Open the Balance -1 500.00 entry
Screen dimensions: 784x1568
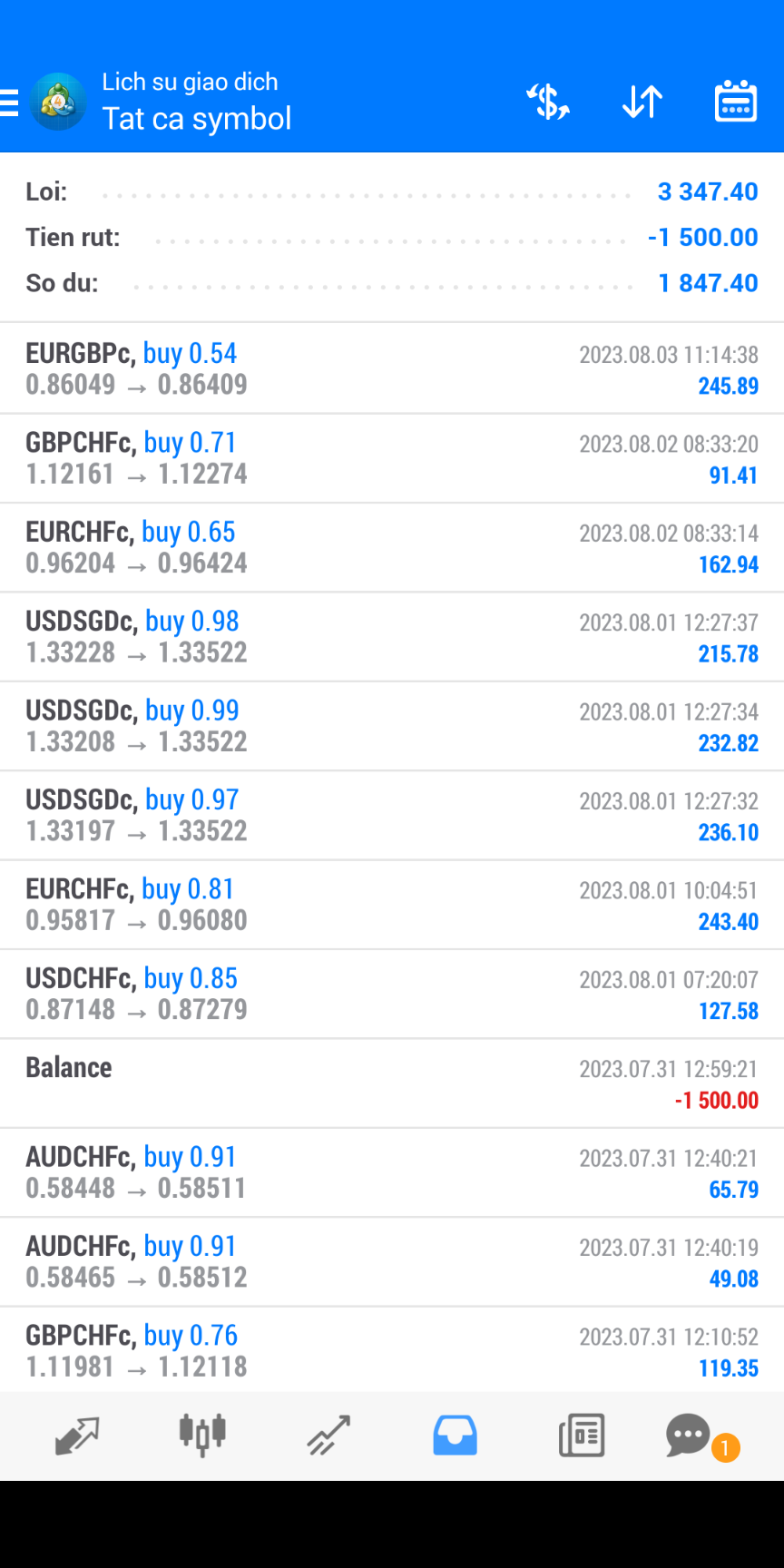[392, 1083]
